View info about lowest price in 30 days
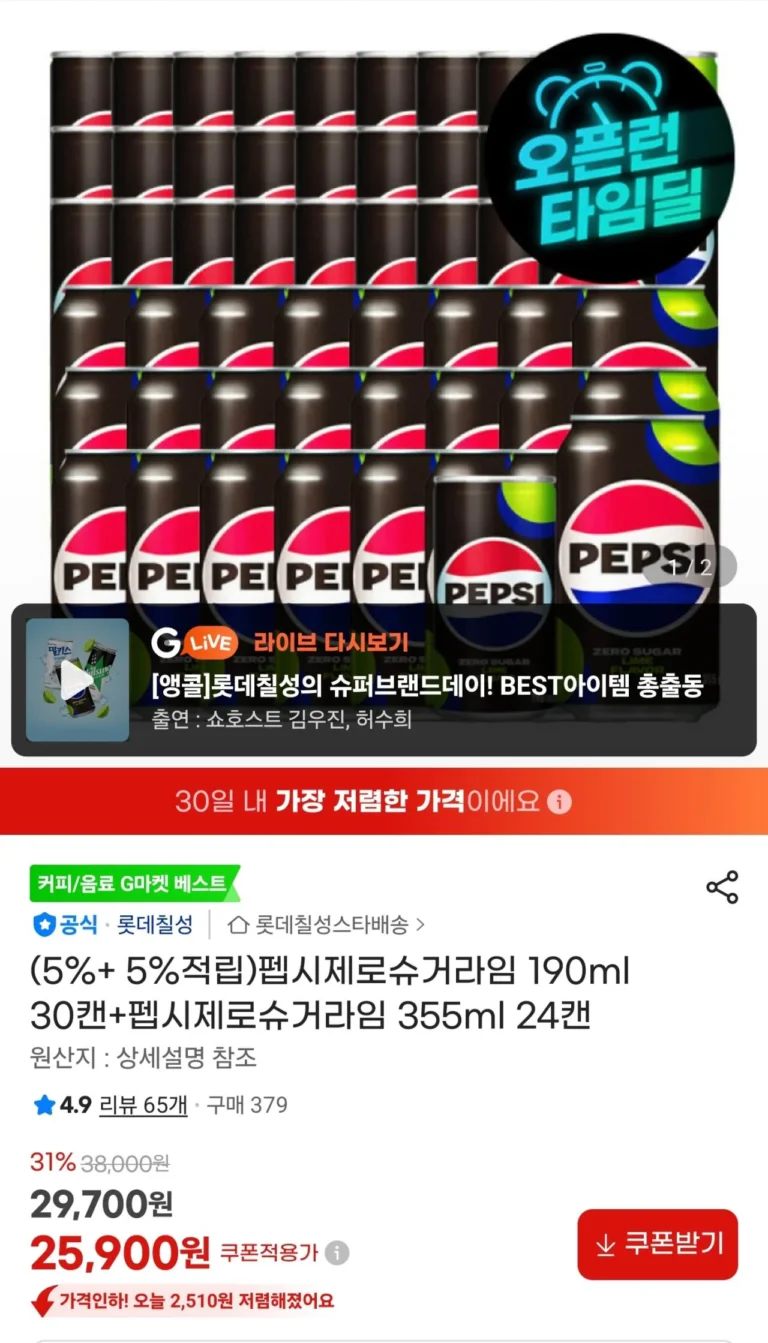 click(x=561, y=801)
